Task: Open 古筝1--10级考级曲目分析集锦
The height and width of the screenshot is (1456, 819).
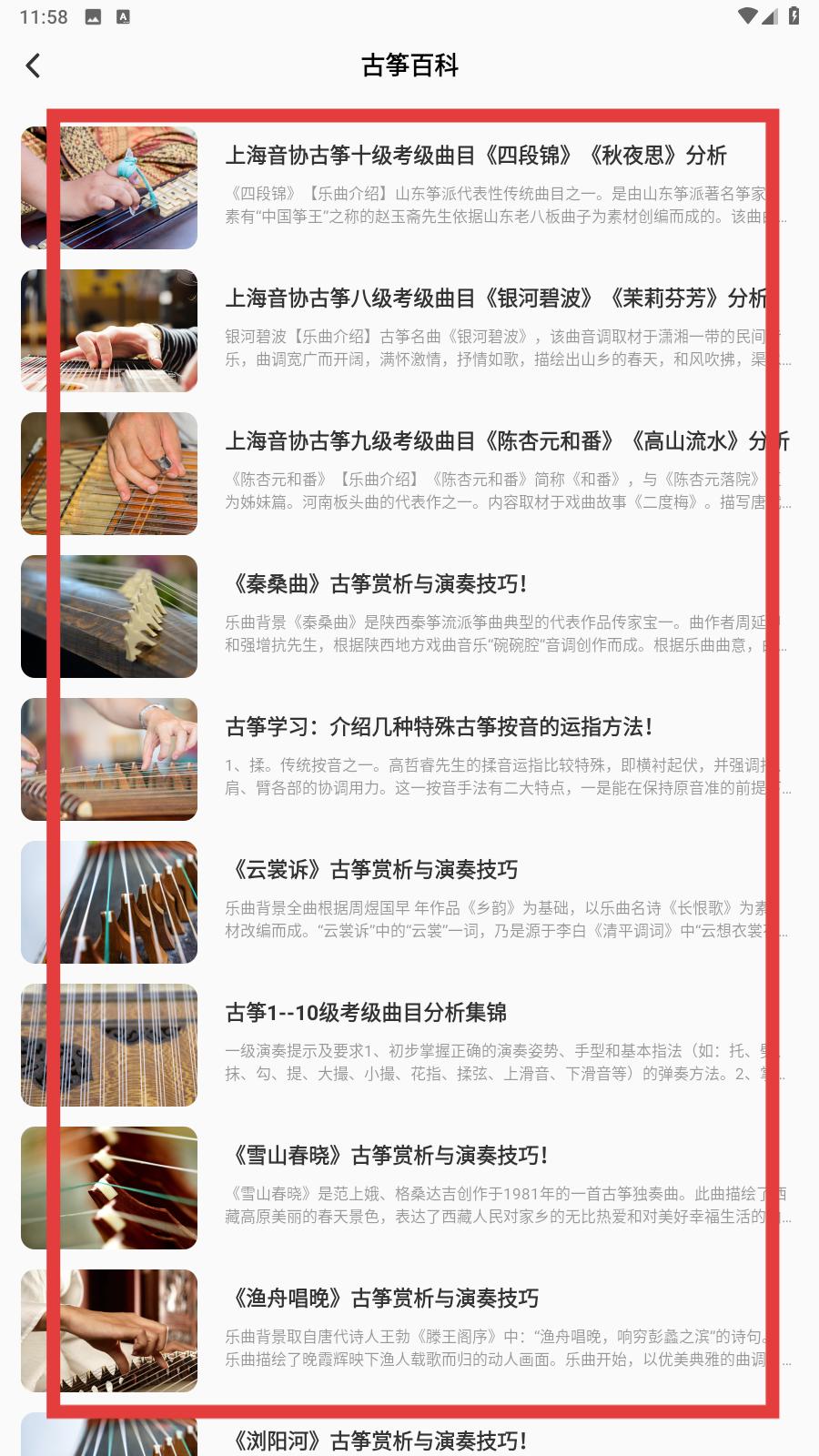Action: [x=366, y=1013]
